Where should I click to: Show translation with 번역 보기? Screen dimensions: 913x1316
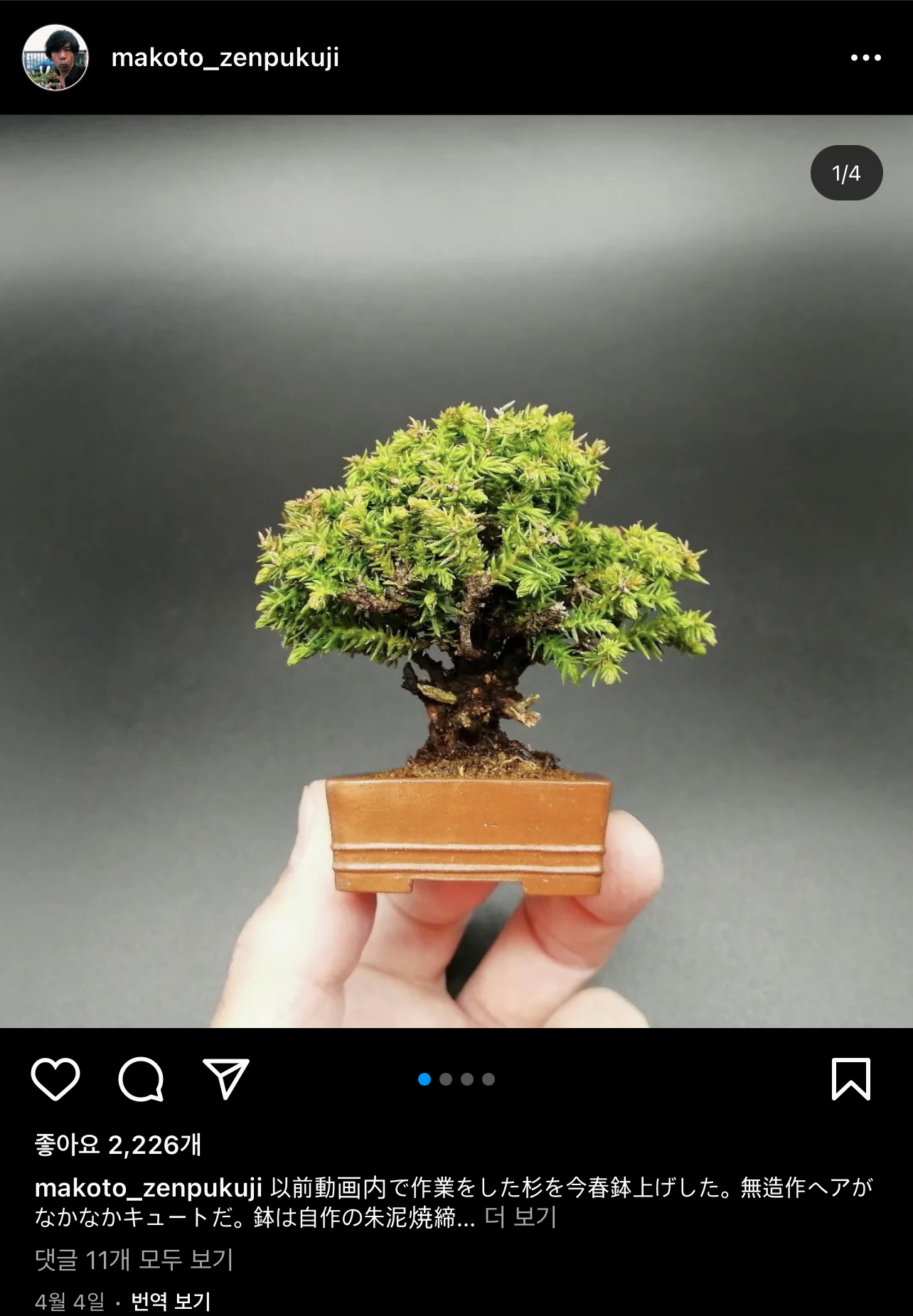tap(171, 1301)
